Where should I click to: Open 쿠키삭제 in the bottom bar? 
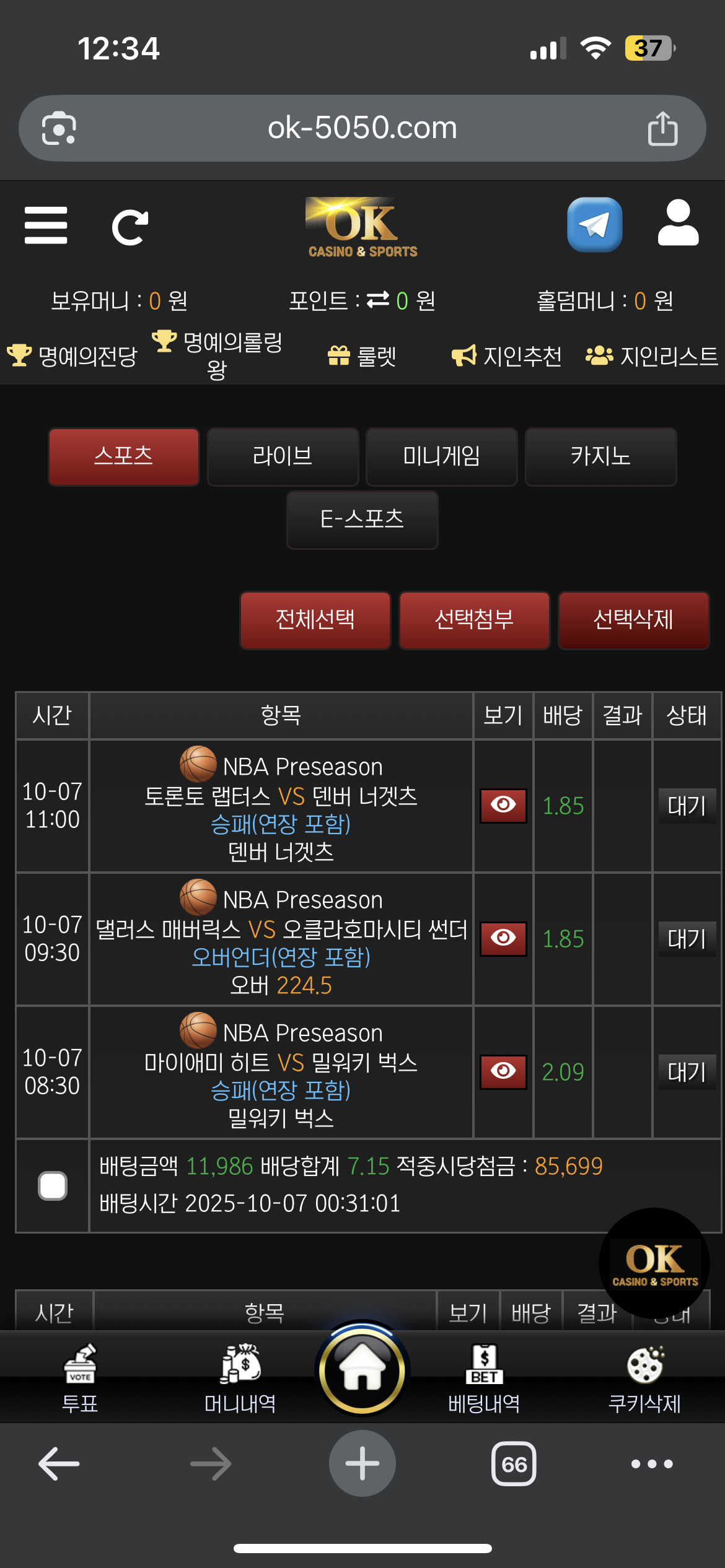644,1379
